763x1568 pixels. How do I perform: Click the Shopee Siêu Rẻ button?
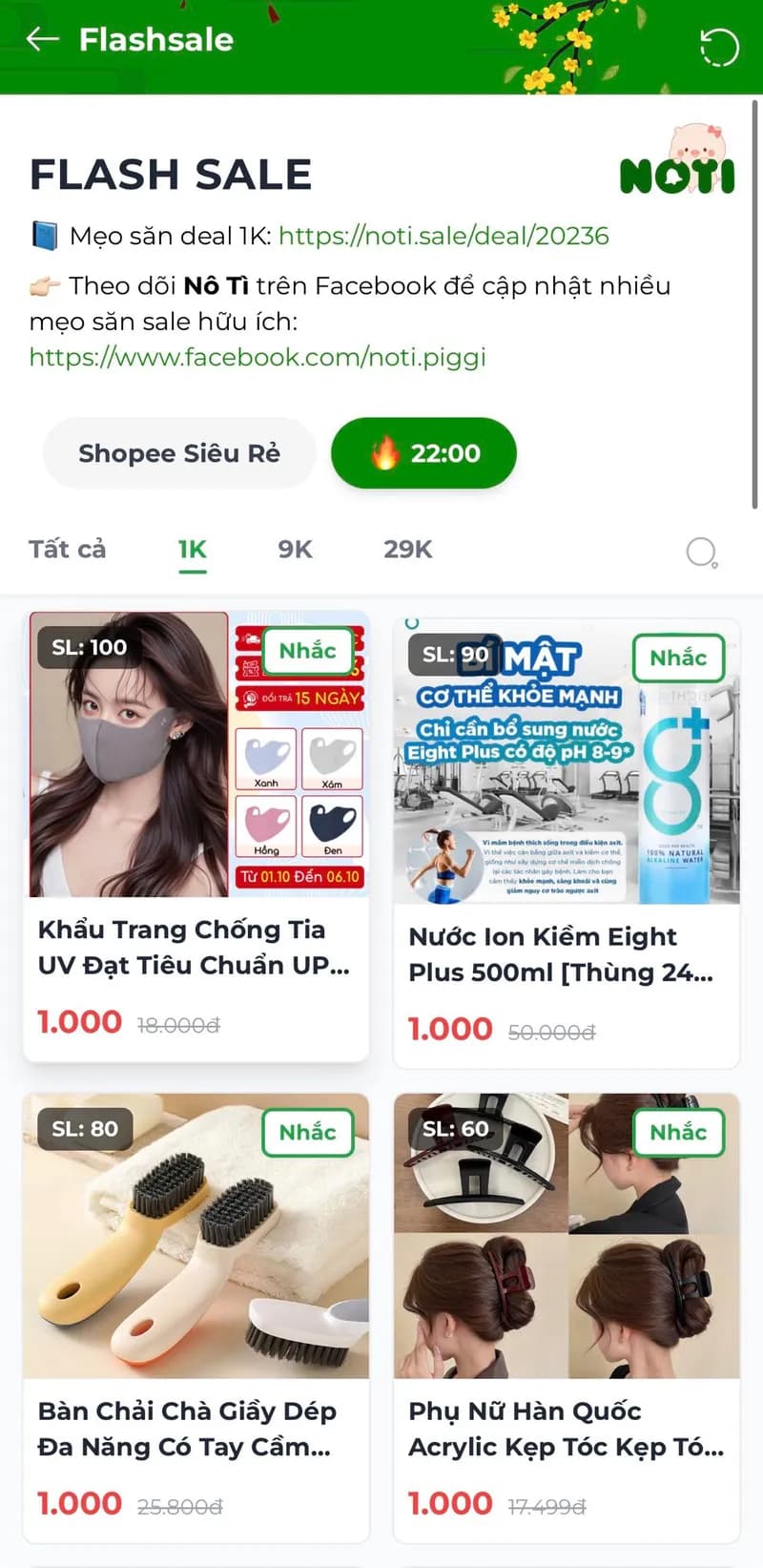click(x=178, y=453)
